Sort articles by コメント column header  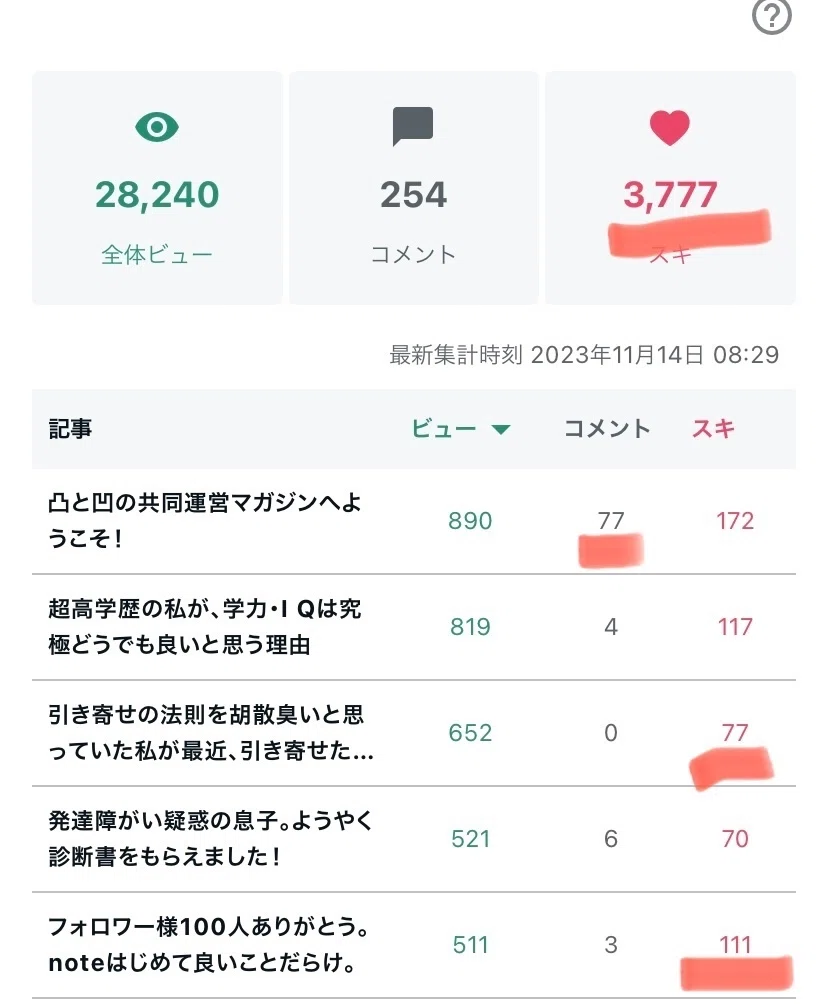(x=607, y=428)
